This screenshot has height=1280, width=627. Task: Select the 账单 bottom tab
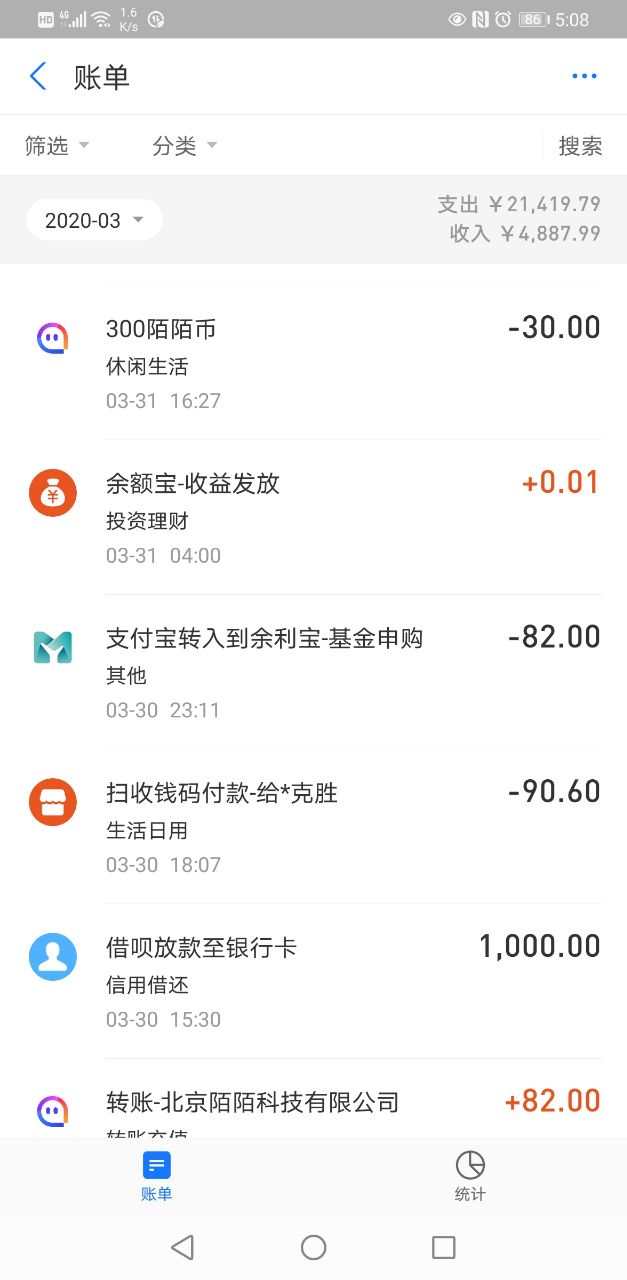(x=157, y=1175)
